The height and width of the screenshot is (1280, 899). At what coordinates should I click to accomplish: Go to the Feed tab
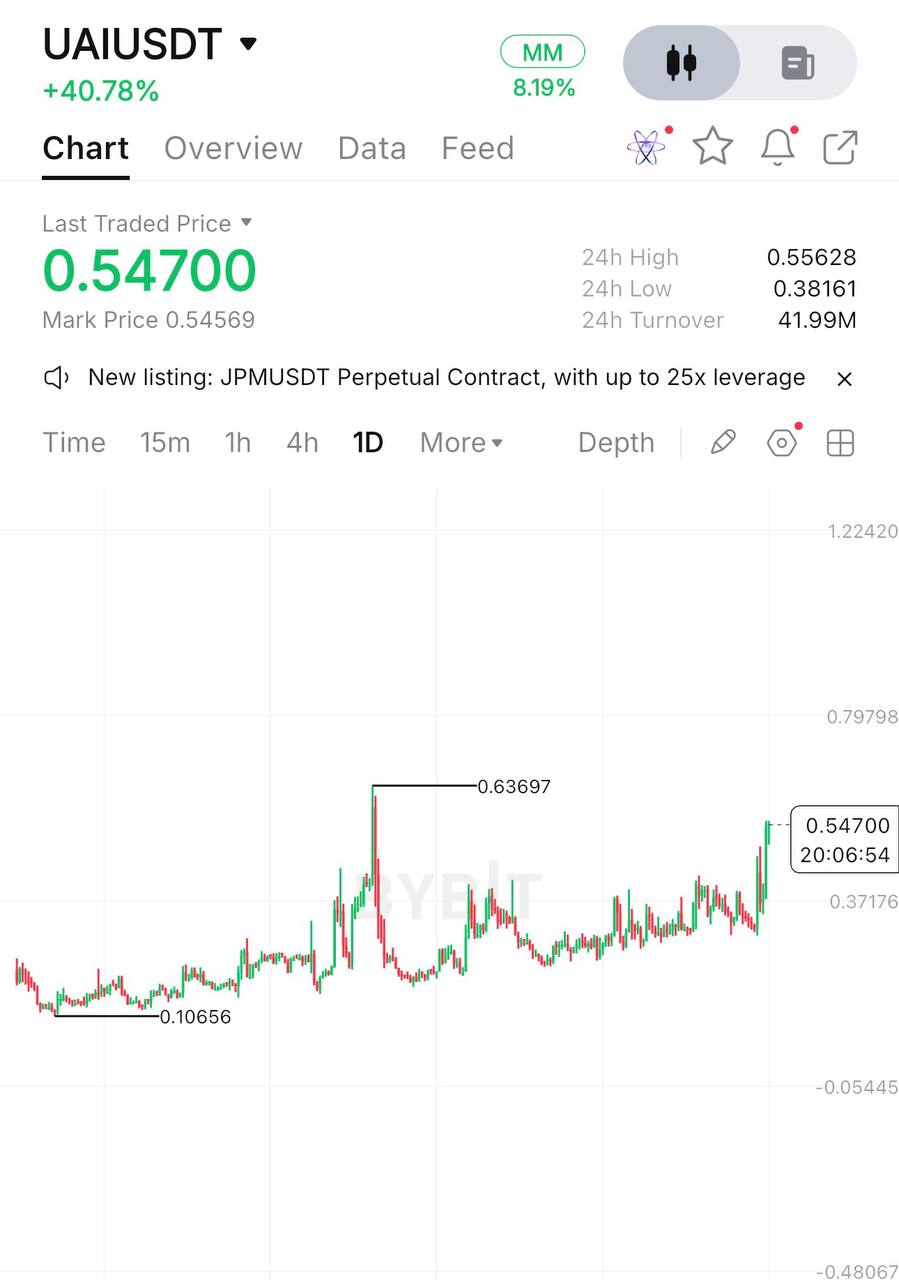click(478, 148)
